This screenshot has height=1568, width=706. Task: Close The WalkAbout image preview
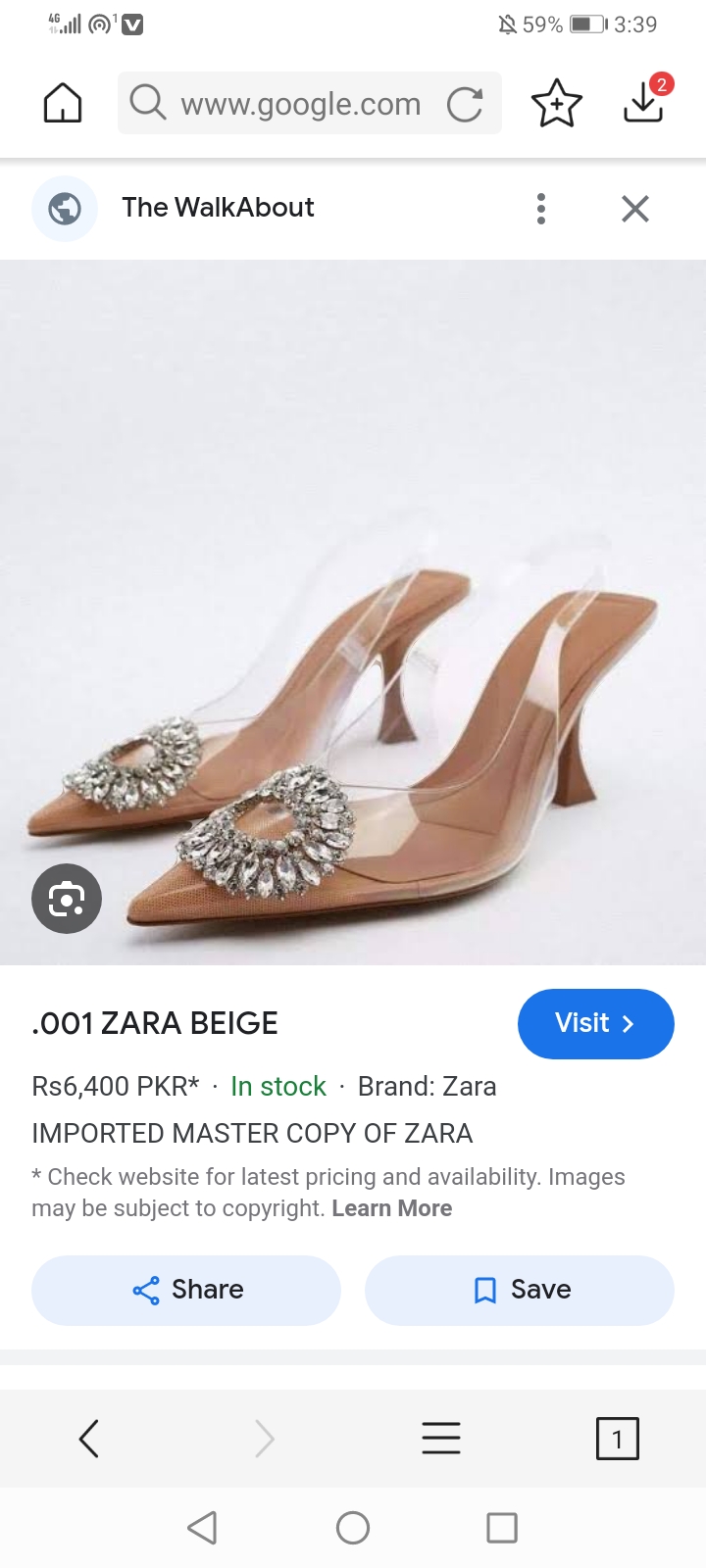tap(635, 209)
